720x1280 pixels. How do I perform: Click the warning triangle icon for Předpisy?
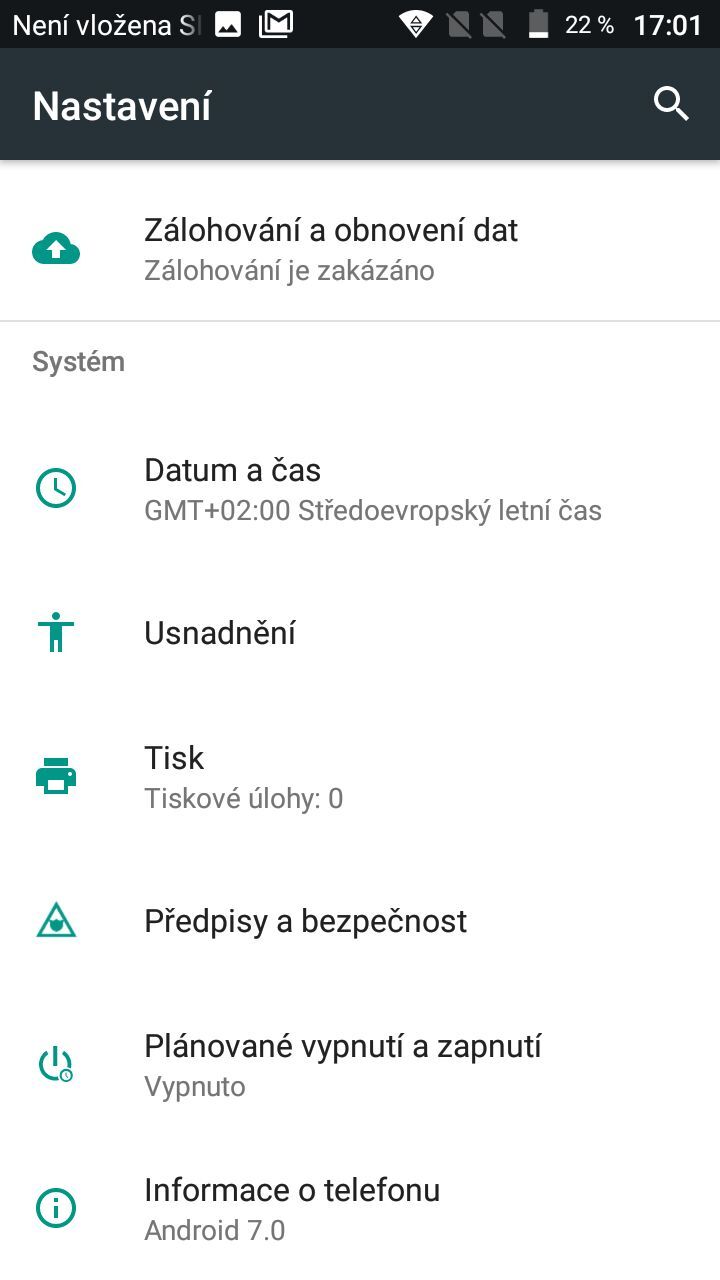point(56,920)
